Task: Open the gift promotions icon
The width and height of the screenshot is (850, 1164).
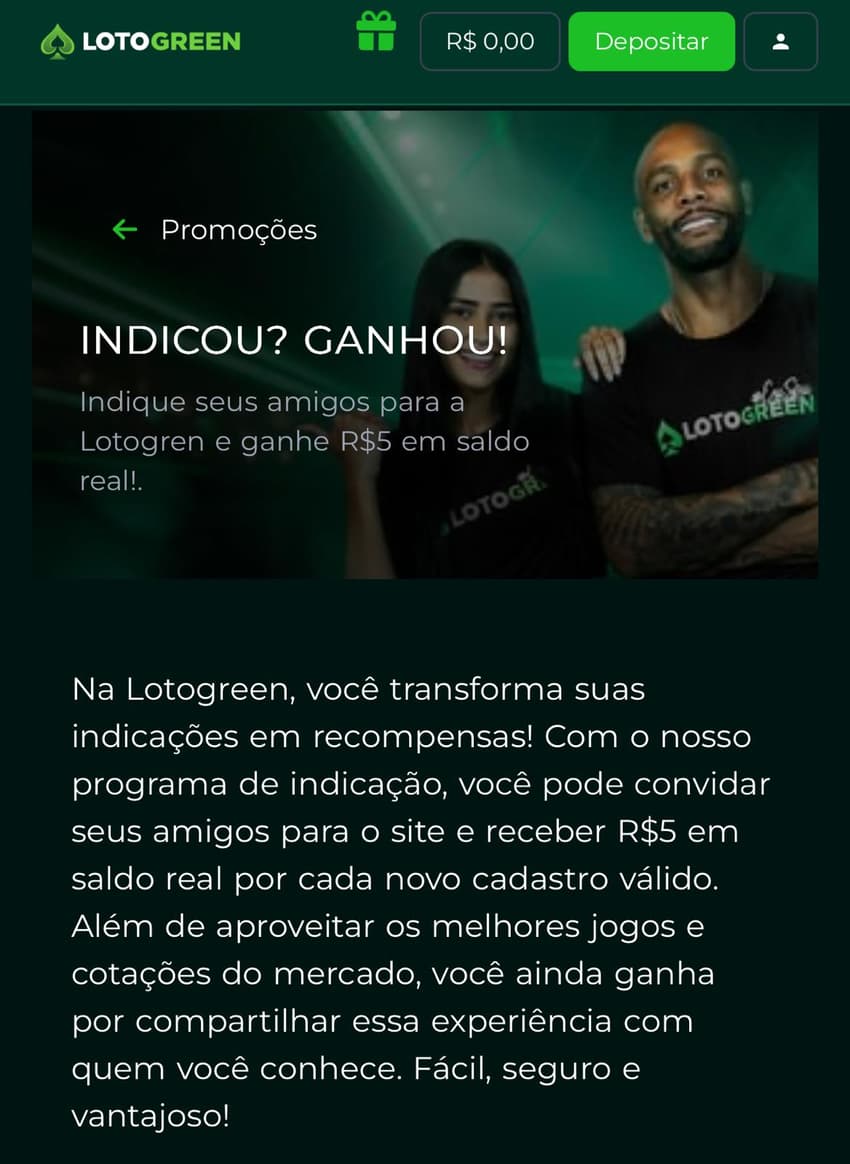Action: click(377, 32)
